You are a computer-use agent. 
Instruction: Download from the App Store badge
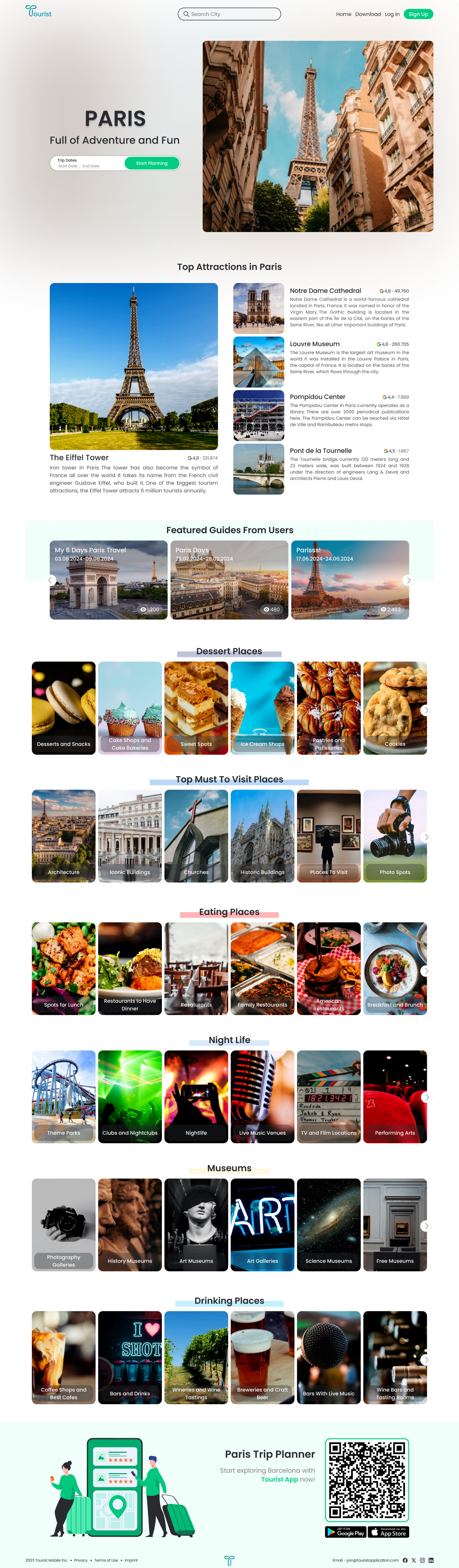(x=388, y=1532)
